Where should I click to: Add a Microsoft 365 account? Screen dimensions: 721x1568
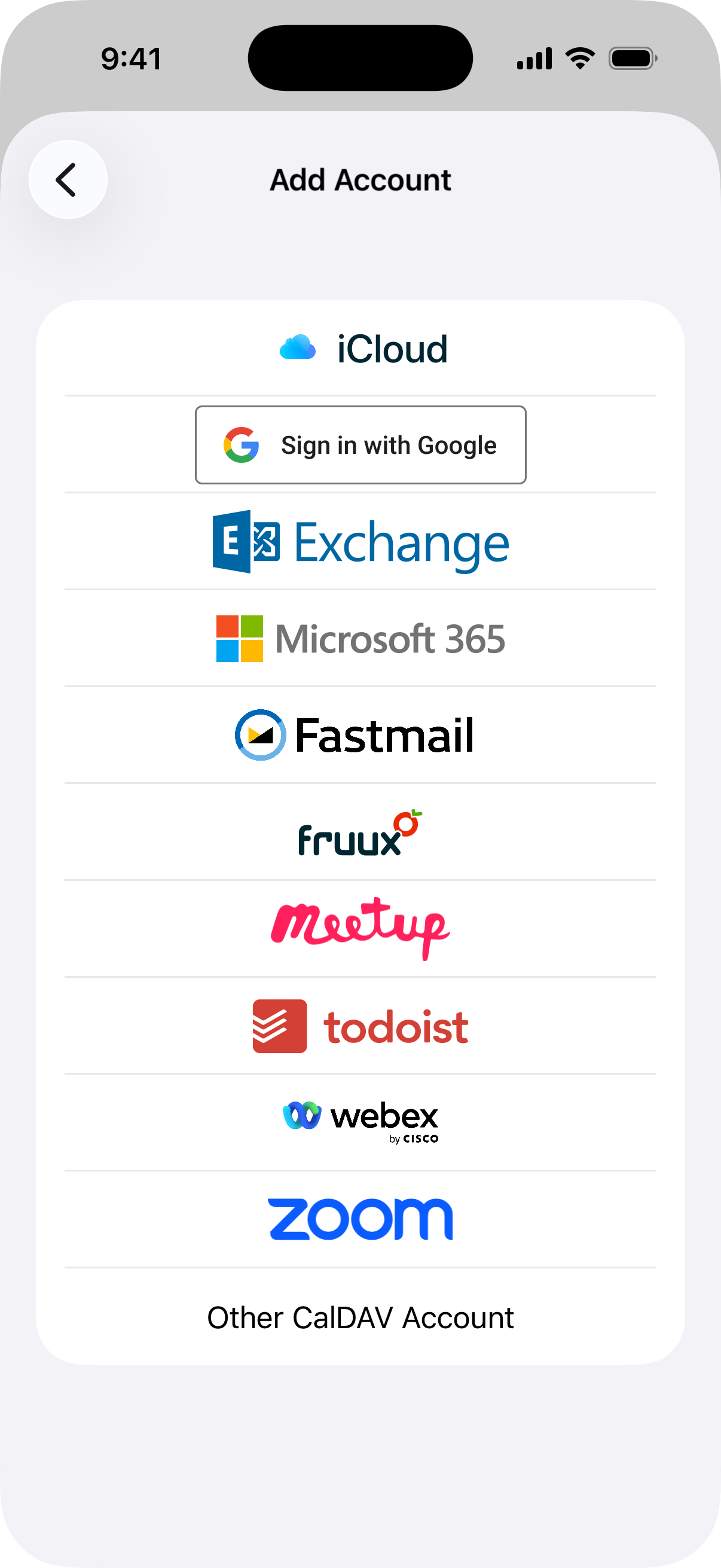coord(360,639)
